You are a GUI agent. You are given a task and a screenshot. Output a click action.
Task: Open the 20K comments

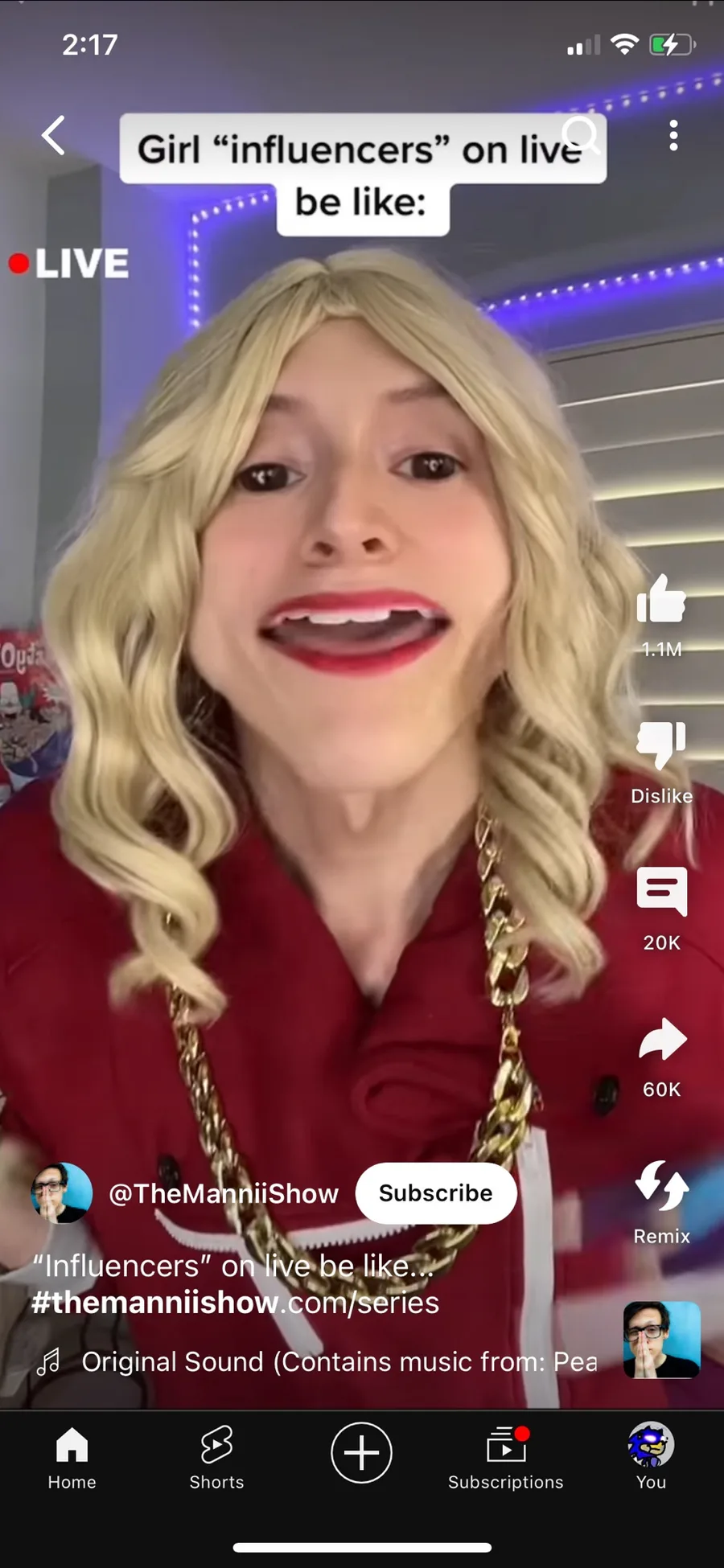click(661, 892)
